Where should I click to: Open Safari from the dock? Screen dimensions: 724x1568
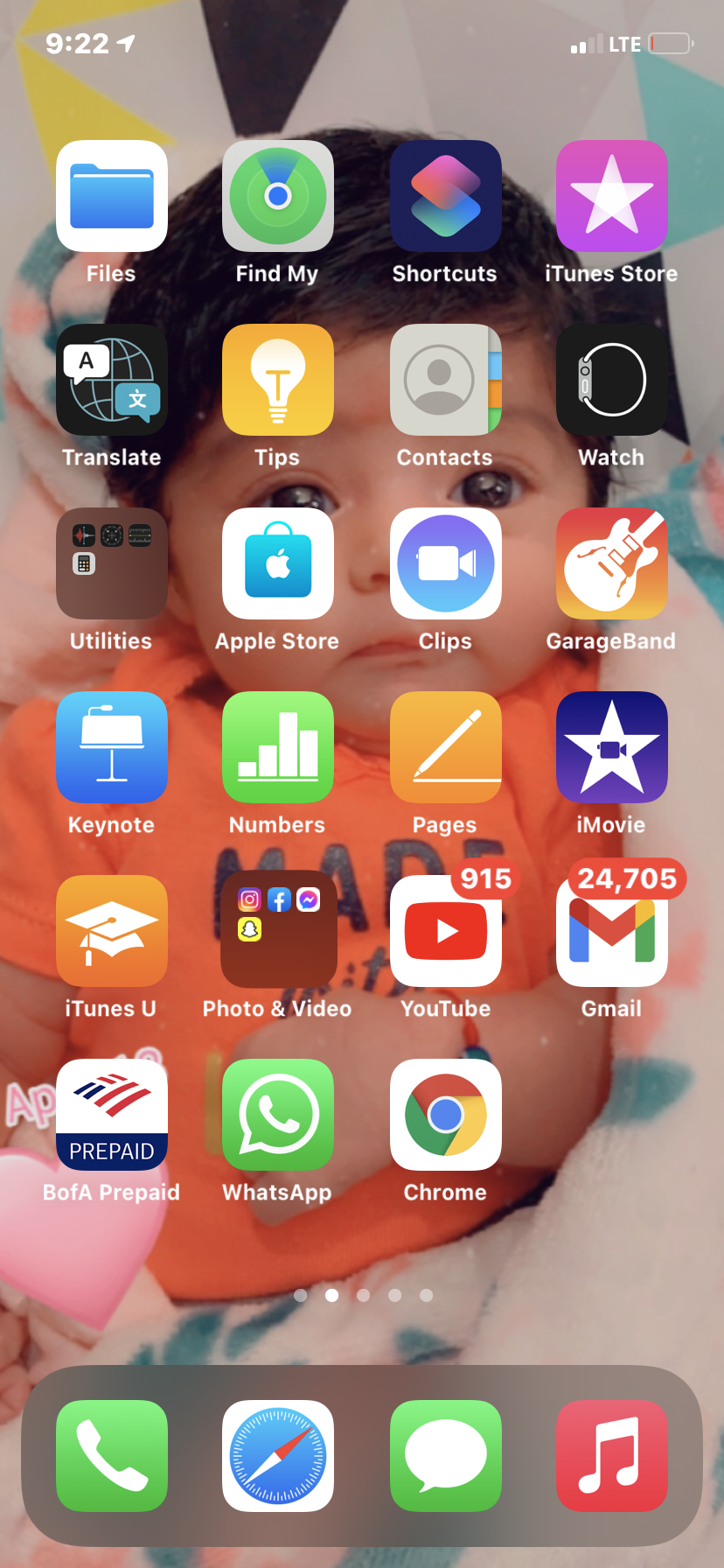(x=278, y=1456)
